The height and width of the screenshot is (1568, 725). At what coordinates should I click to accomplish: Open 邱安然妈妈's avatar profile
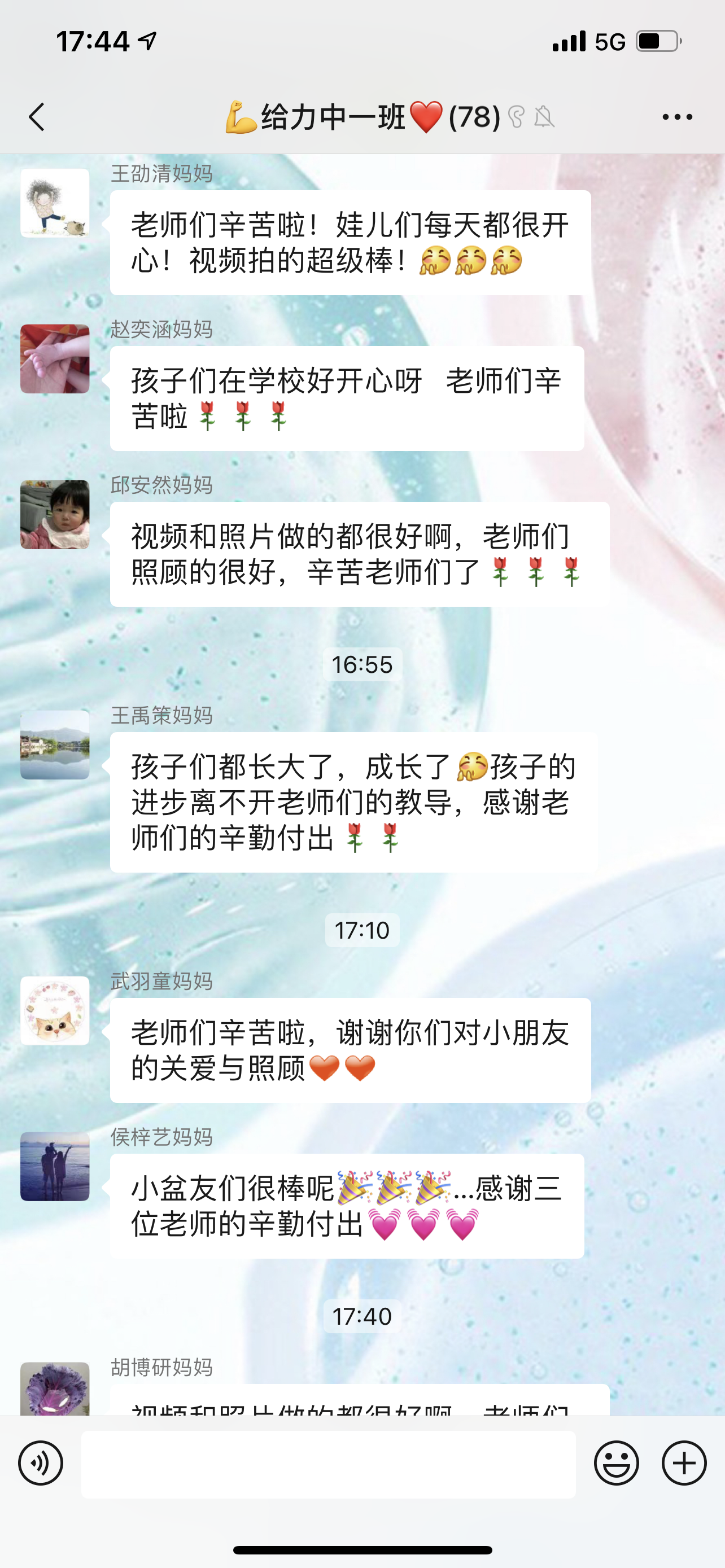(x=55, y=514)
